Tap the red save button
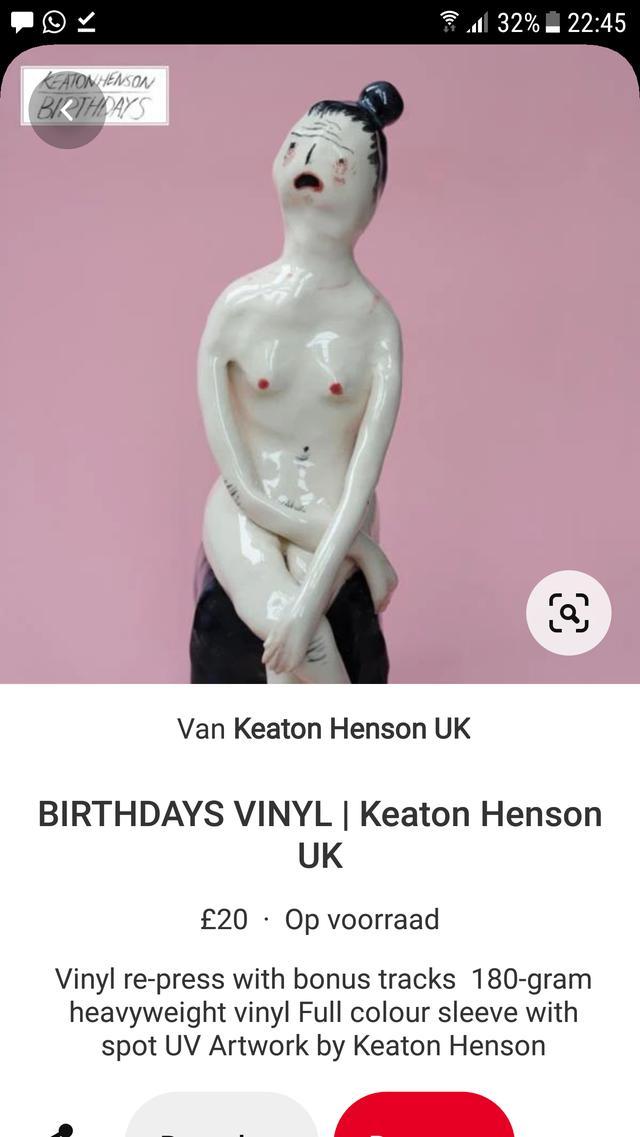The width and height of the screenshot is (640, 1137). [424, 1118]
